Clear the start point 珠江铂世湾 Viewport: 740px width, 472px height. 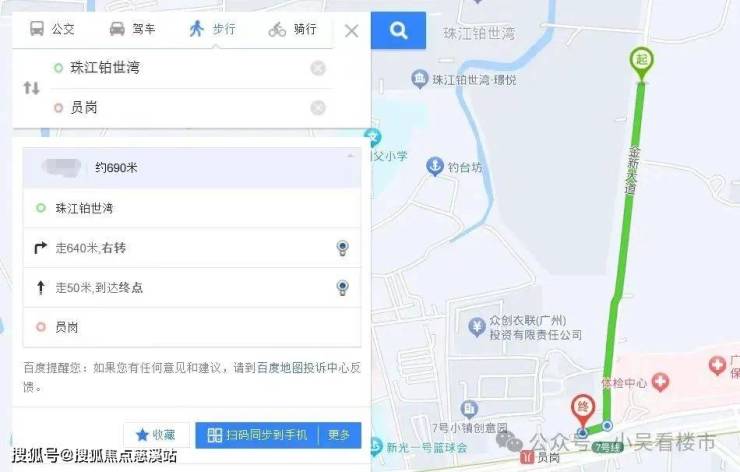[x=318, y=68]
